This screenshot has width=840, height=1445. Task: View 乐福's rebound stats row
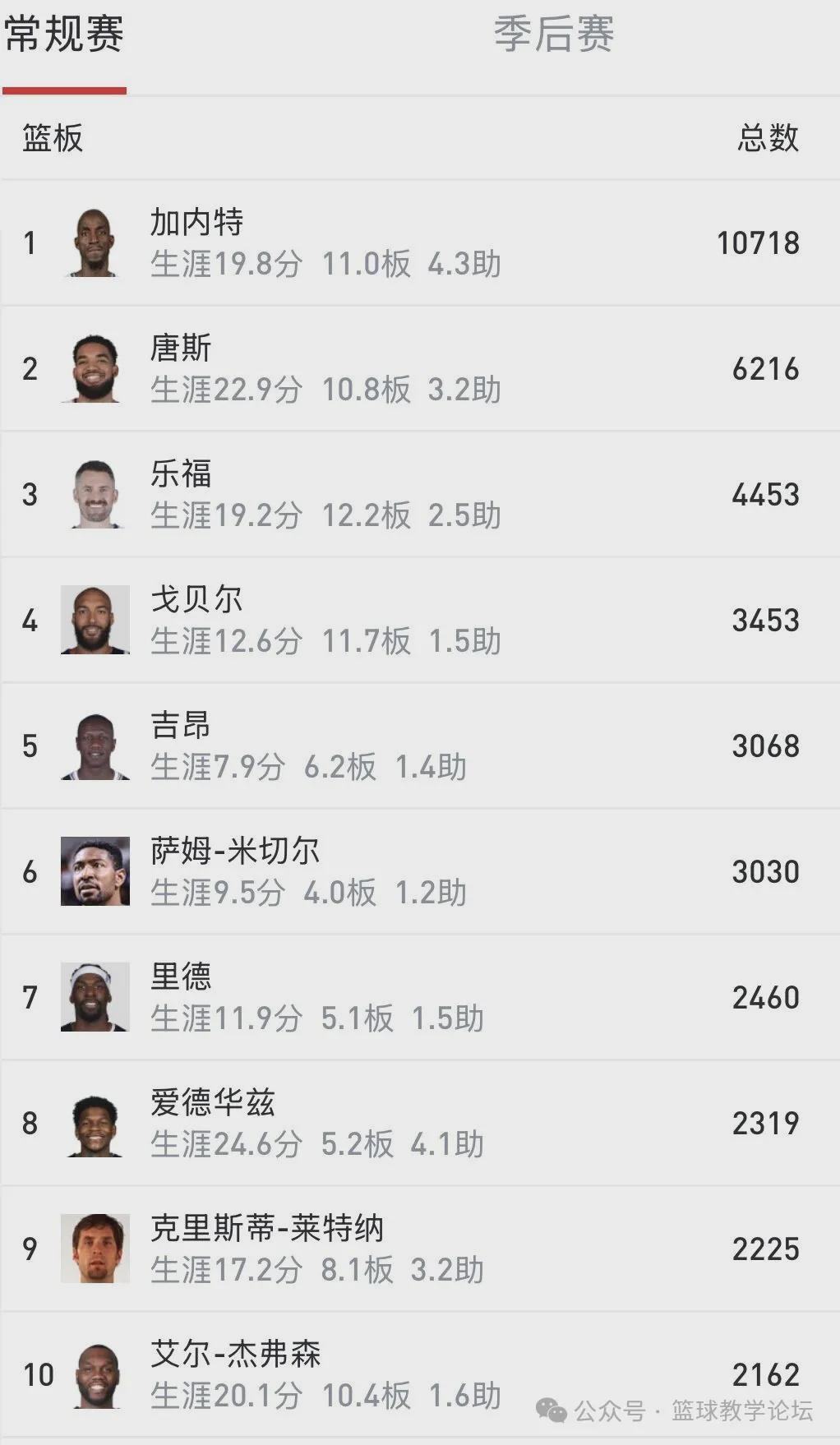(x=420, y=495)
